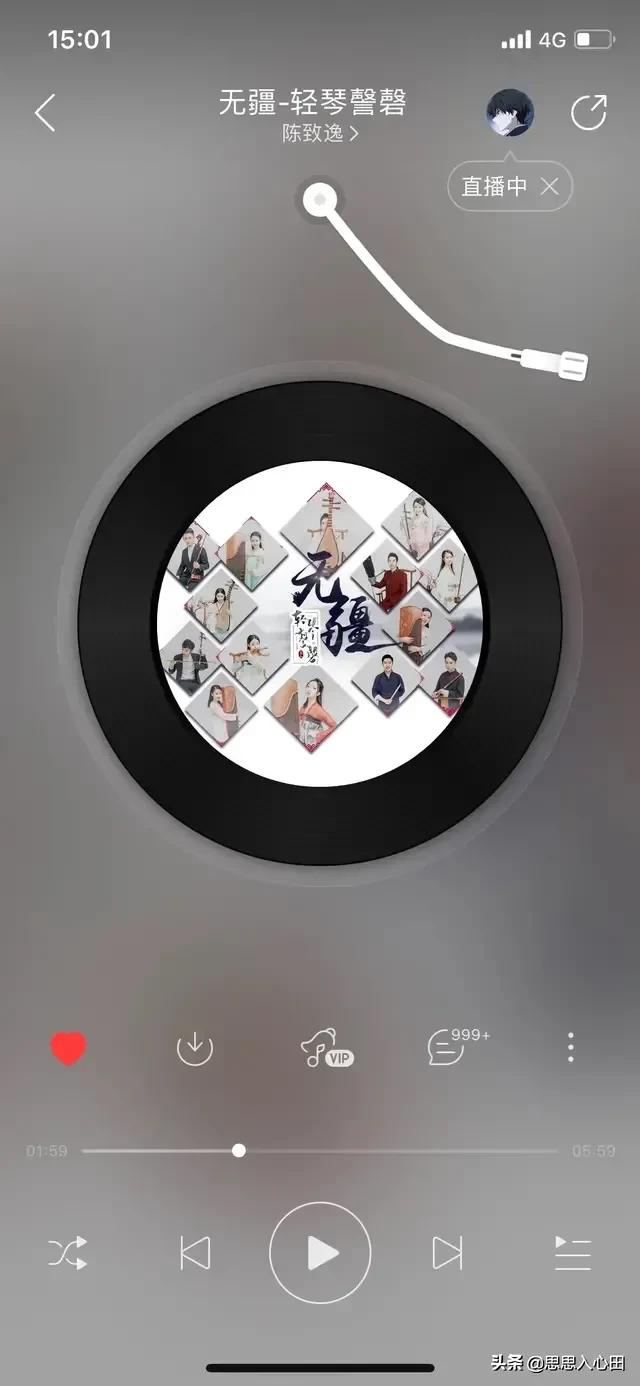The width and height of the screenshot is (640, 1386).
Task: Dismiss the 直播中 bubble
Action: point(549,186)
